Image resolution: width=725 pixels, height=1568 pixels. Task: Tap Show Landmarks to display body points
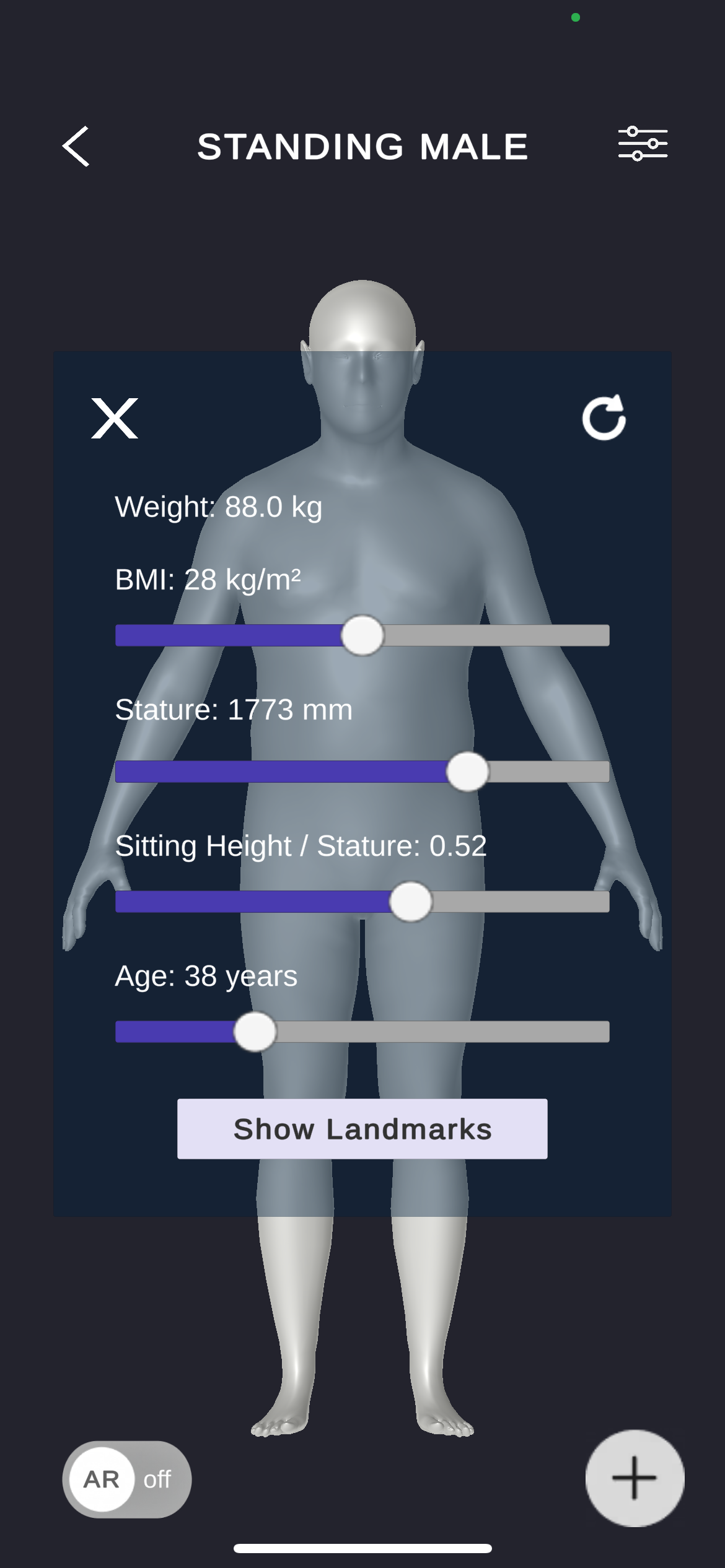[362, 1129]
